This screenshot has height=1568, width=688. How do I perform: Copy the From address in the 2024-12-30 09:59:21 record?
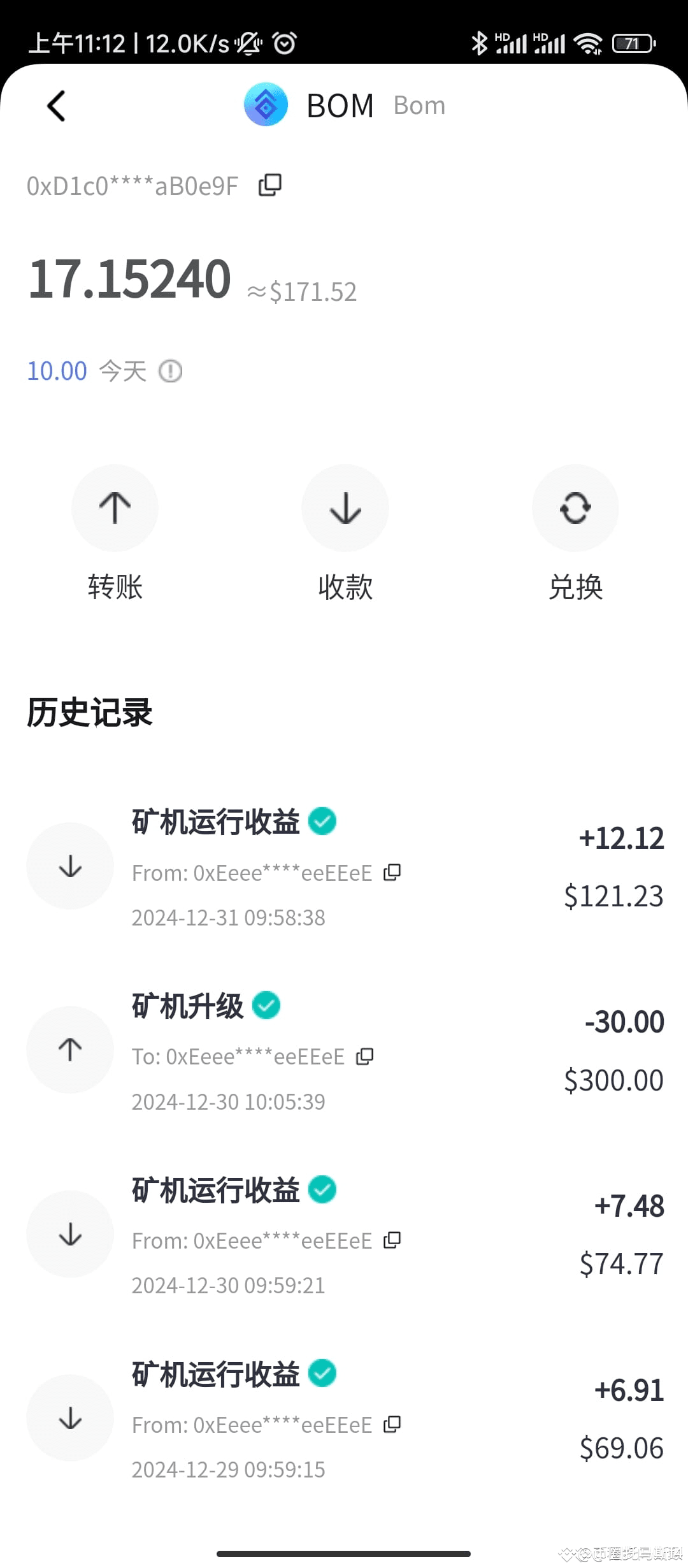pos(392,1240)
